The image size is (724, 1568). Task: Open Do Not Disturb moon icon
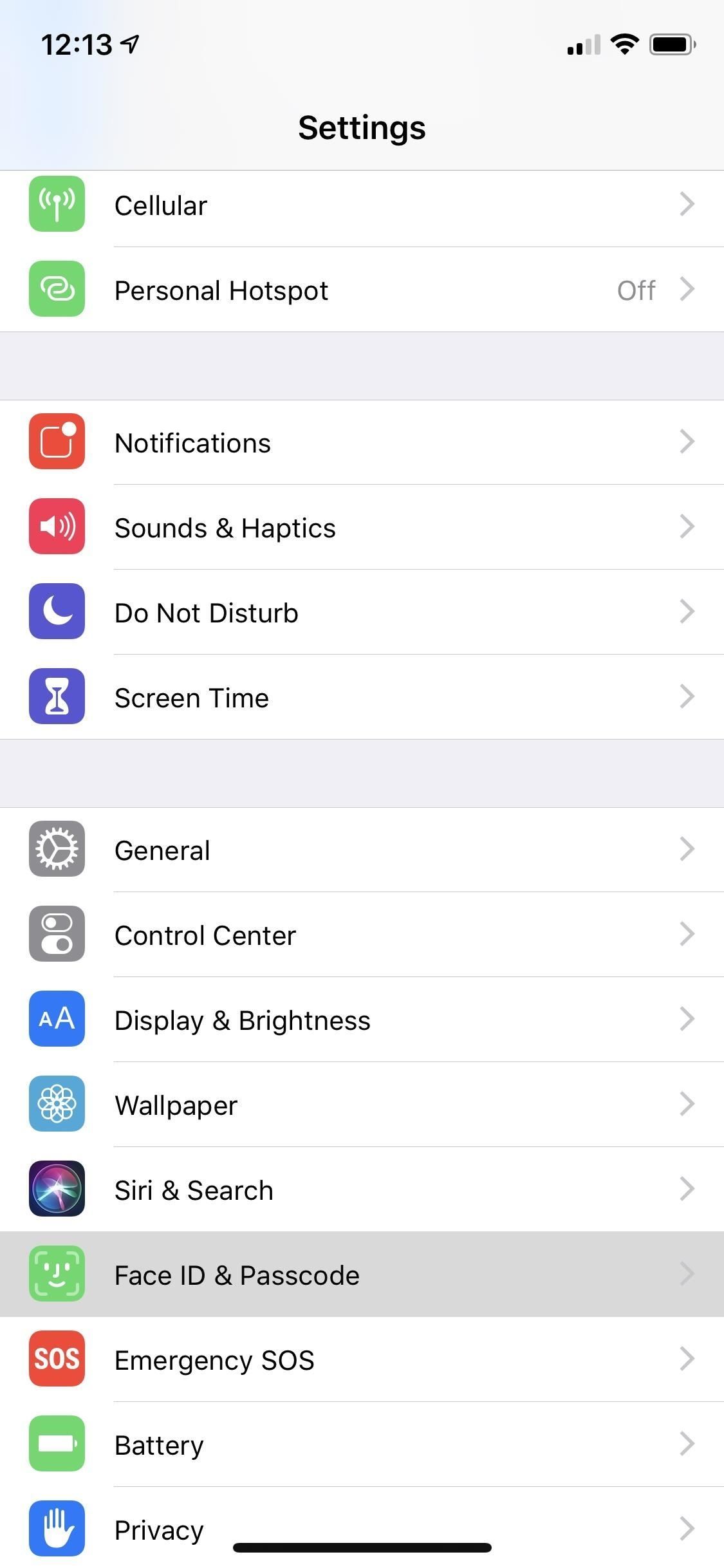pyautogui.click(x=57, y=612)
